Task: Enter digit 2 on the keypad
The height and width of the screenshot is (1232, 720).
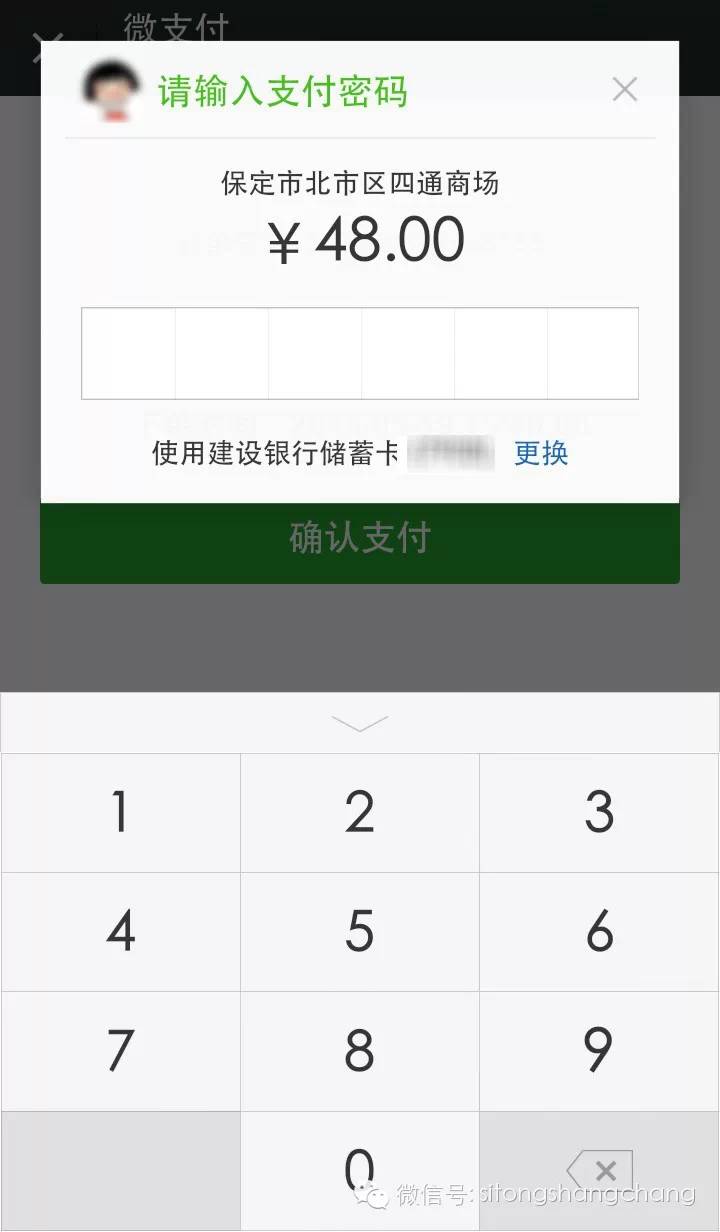Action: tap(360, 813)
